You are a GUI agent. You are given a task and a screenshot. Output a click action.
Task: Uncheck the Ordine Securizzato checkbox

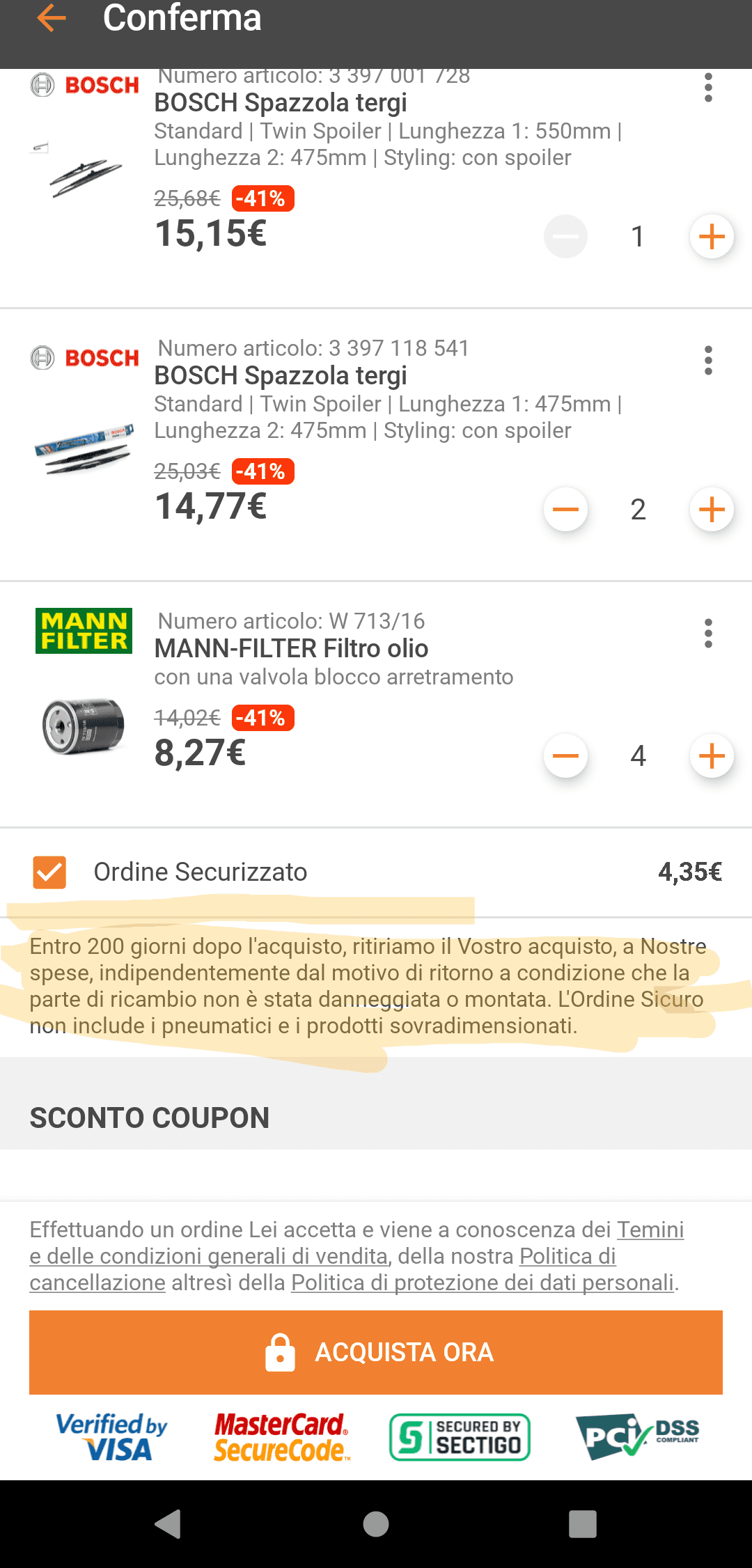click(49, 872)
